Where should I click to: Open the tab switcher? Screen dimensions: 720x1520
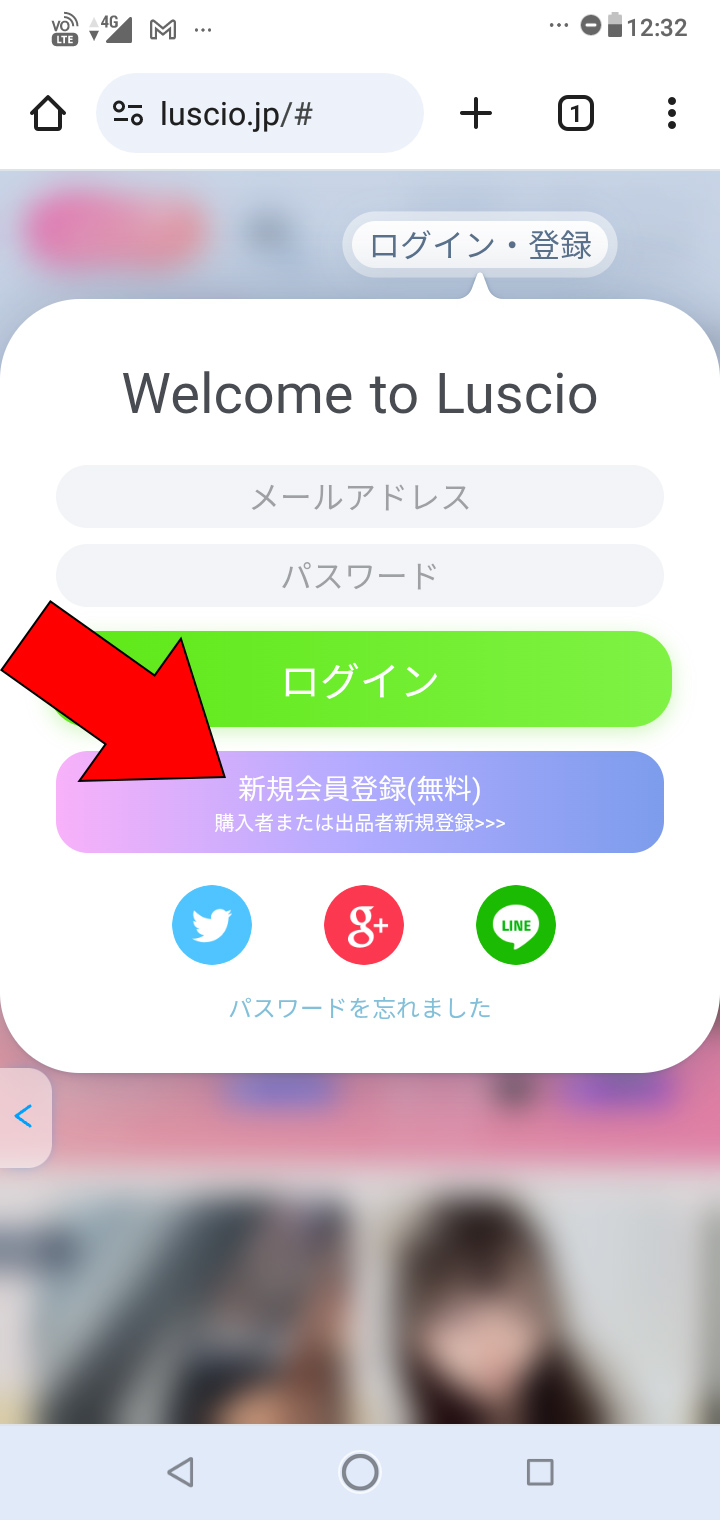pyautogui.click(x=575, y=114)
